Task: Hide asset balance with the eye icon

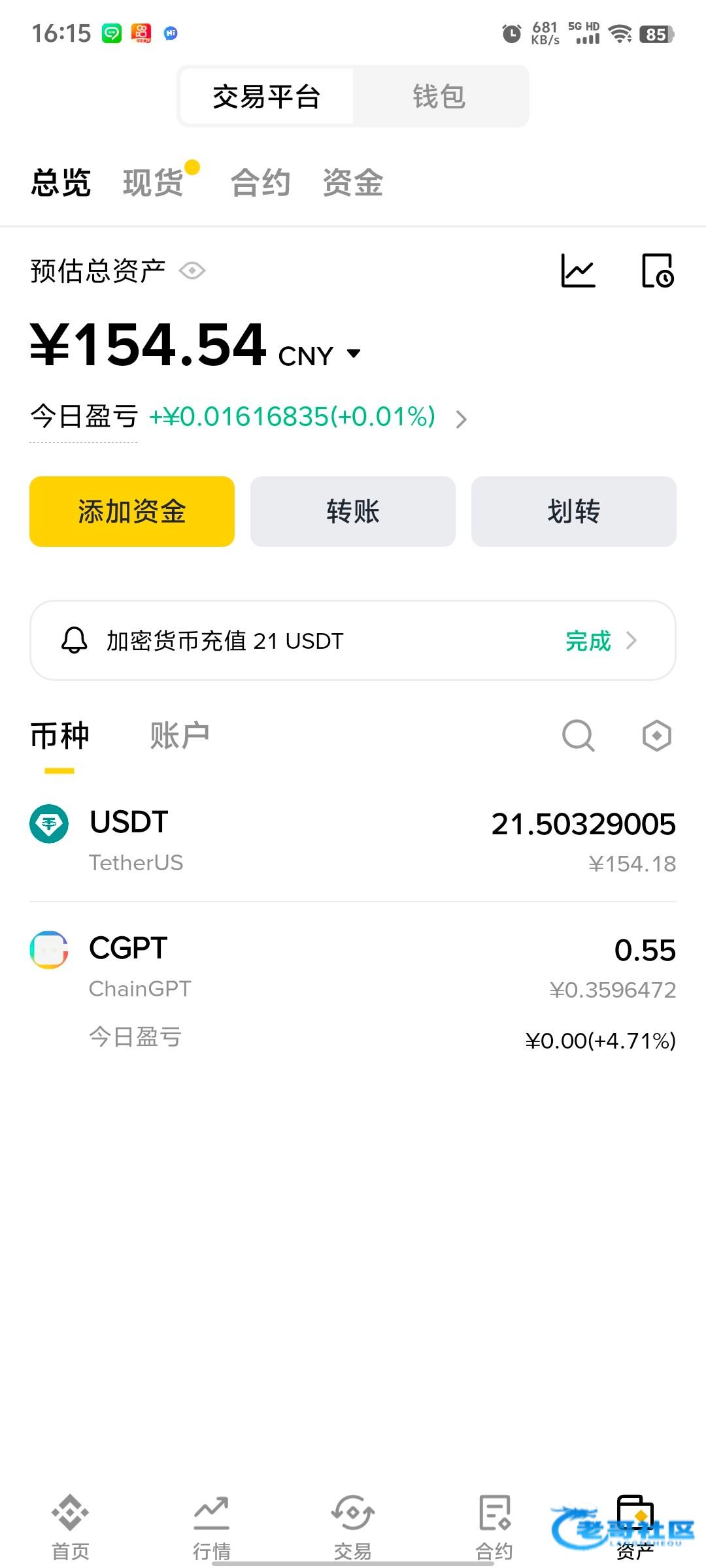Action: [x=193, y=270]
